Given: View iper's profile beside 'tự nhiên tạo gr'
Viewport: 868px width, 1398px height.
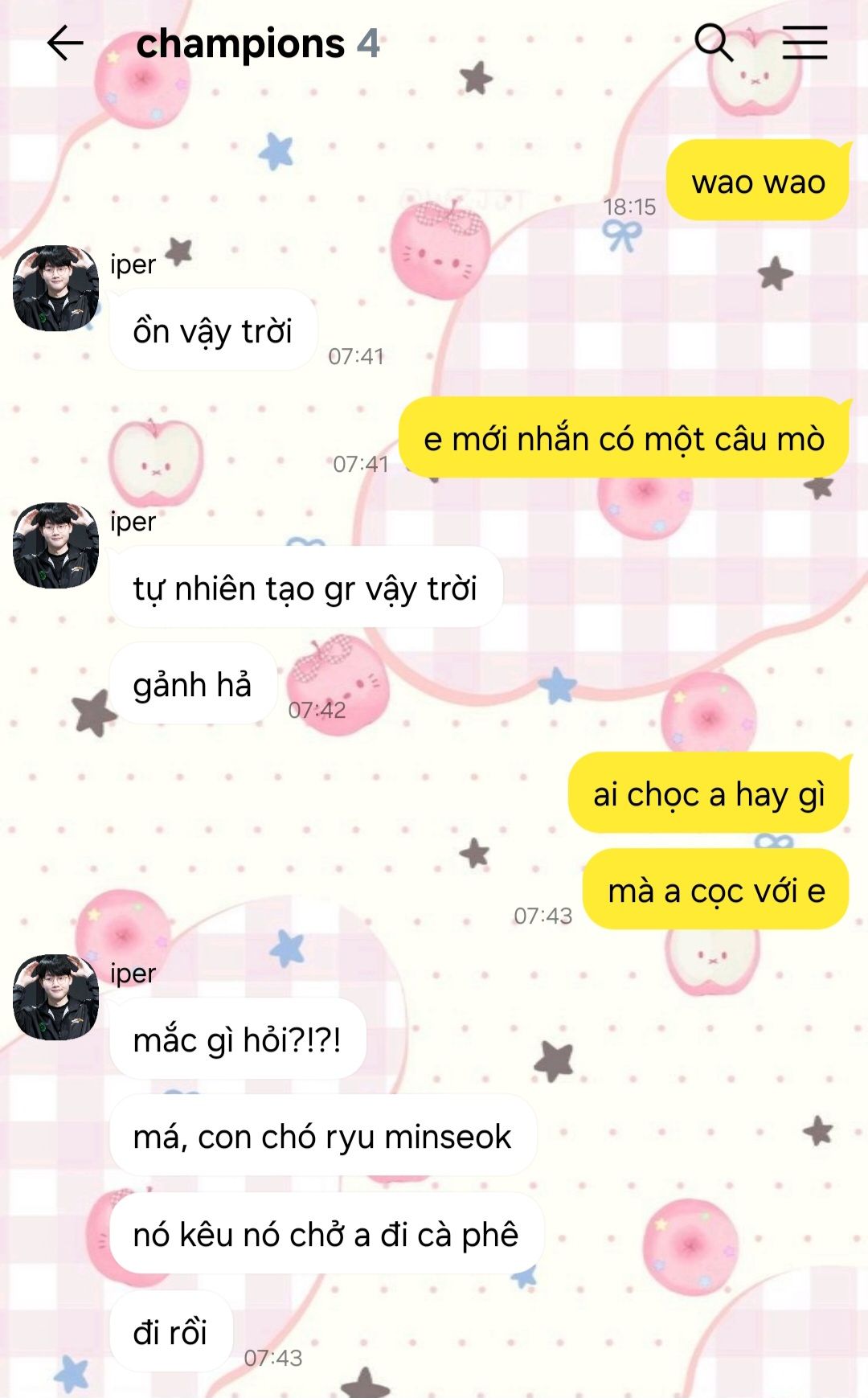Looking at the screenshot, I should (x=55, y=545).
